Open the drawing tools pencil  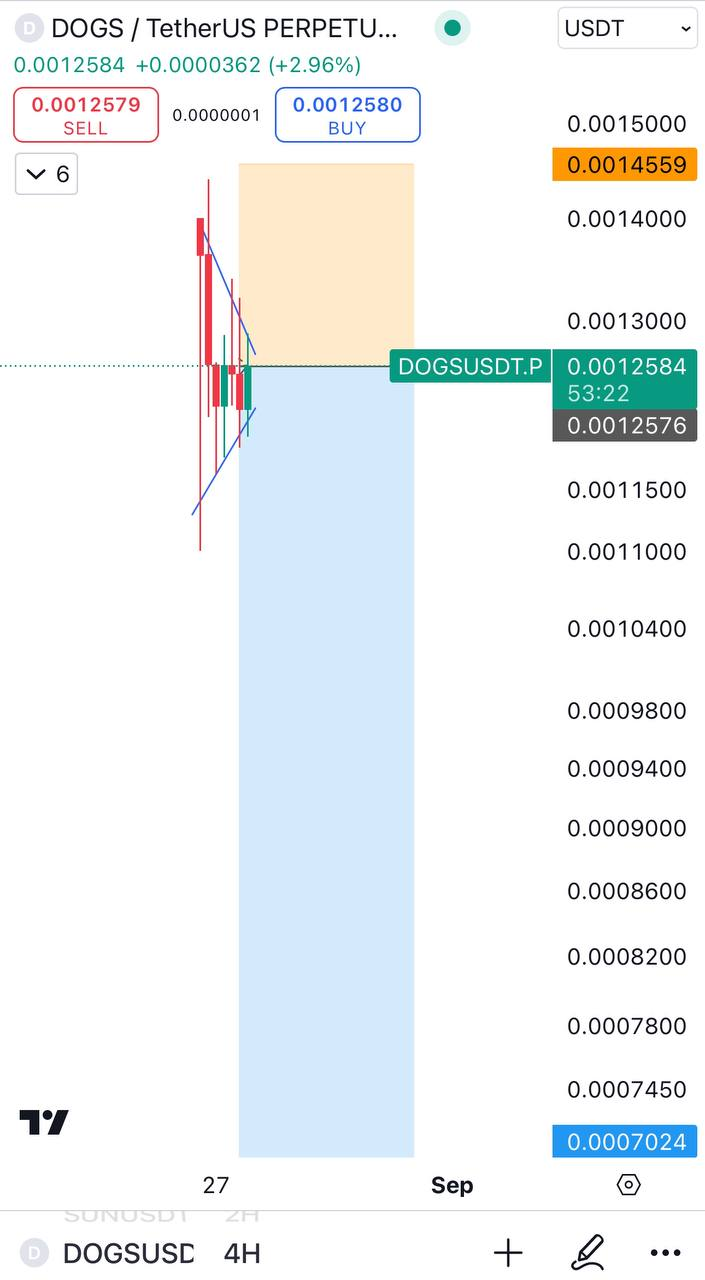coord(587,1252)
